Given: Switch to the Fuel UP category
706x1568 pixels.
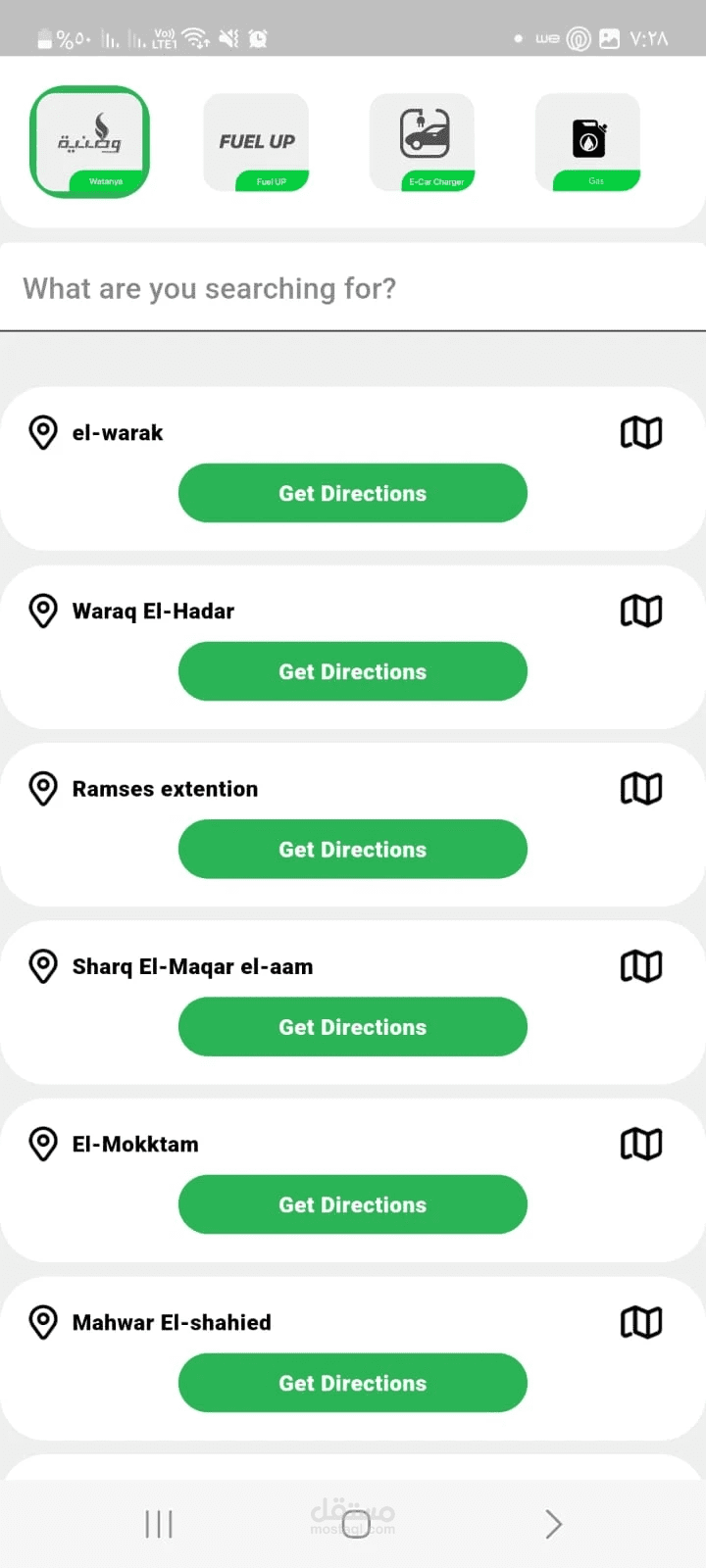Looking at the screenshot, I should [x=256, y=142].
